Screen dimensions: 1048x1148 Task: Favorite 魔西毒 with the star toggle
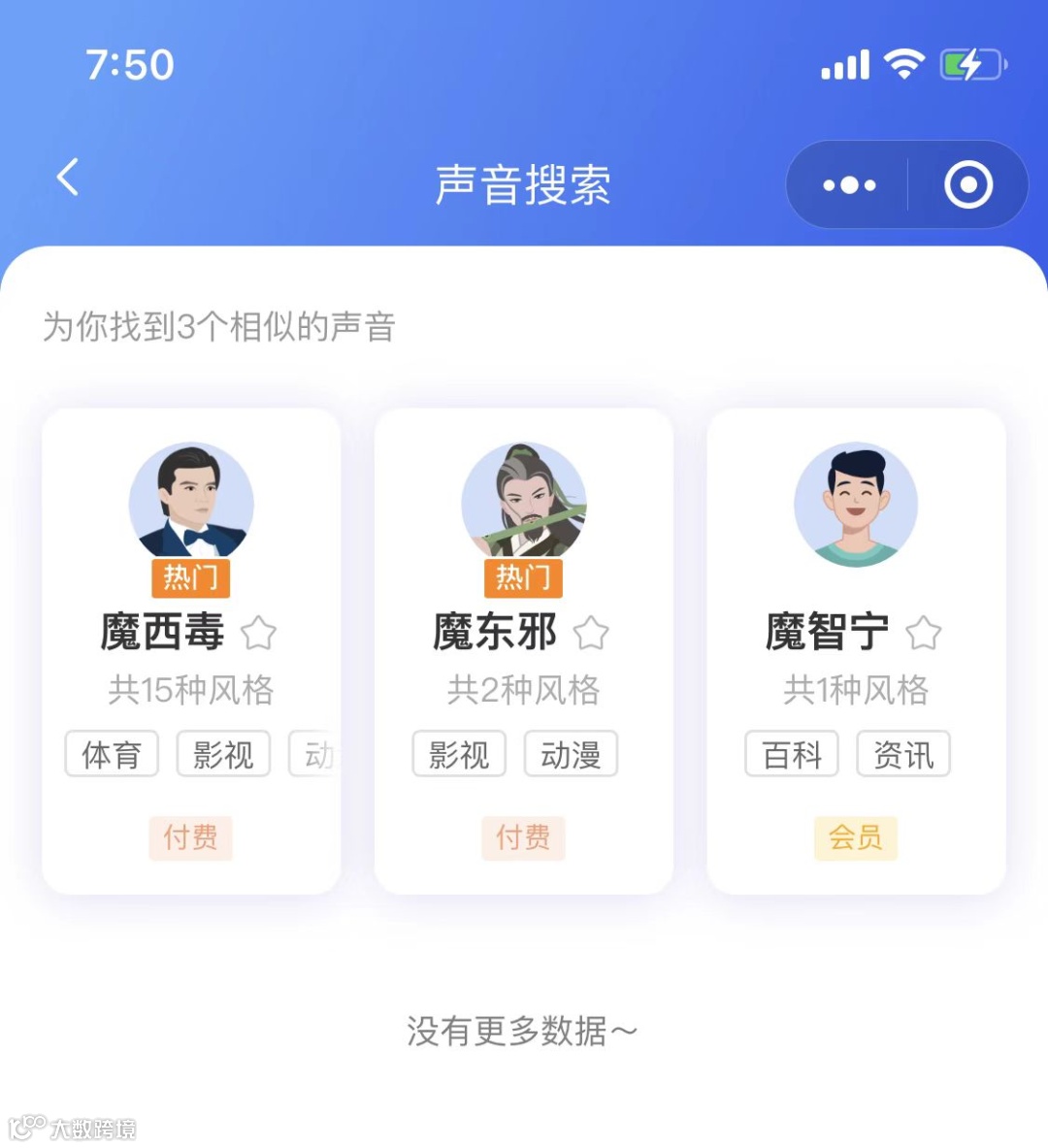[x=260, y=632]
